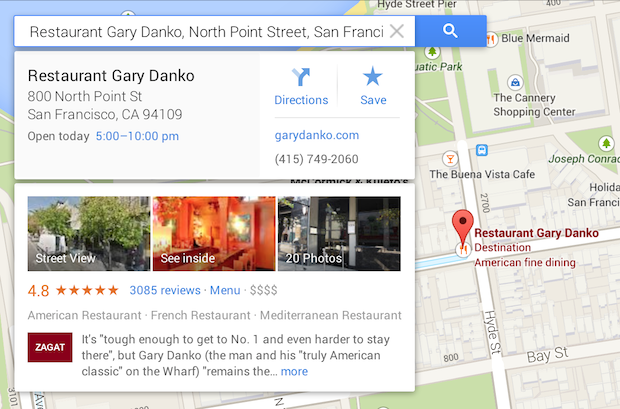Viewport: 620px width, 409px height.
Task: Tap the search field with Restaurant Gary Danko
Action: click(205, 32)
